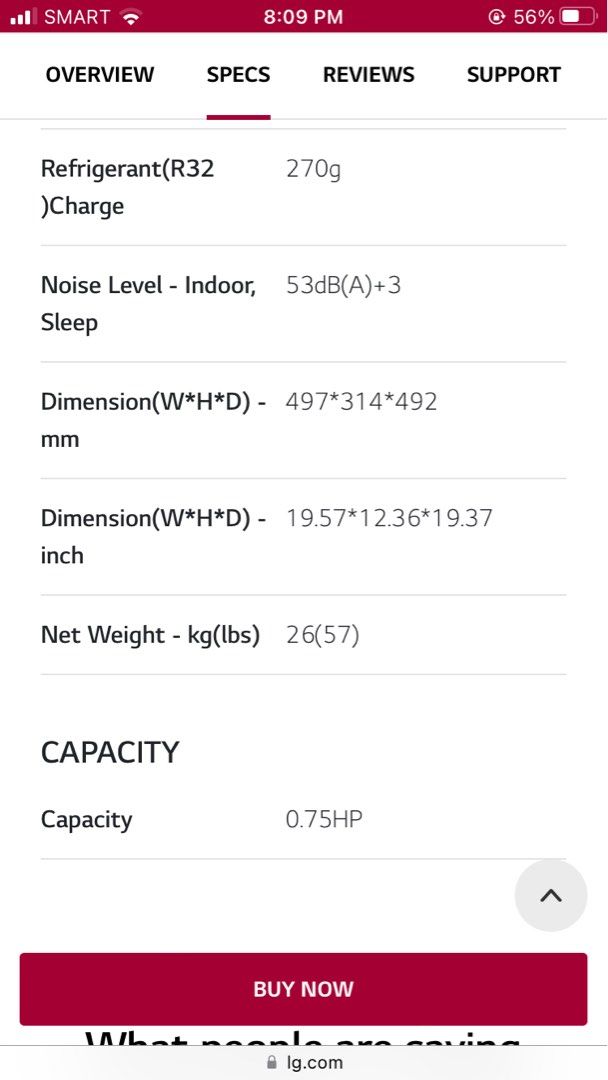The width and height of the screenshot is (608, 1080).
Task: Open the Reviews tab
Action: [368, 74]
